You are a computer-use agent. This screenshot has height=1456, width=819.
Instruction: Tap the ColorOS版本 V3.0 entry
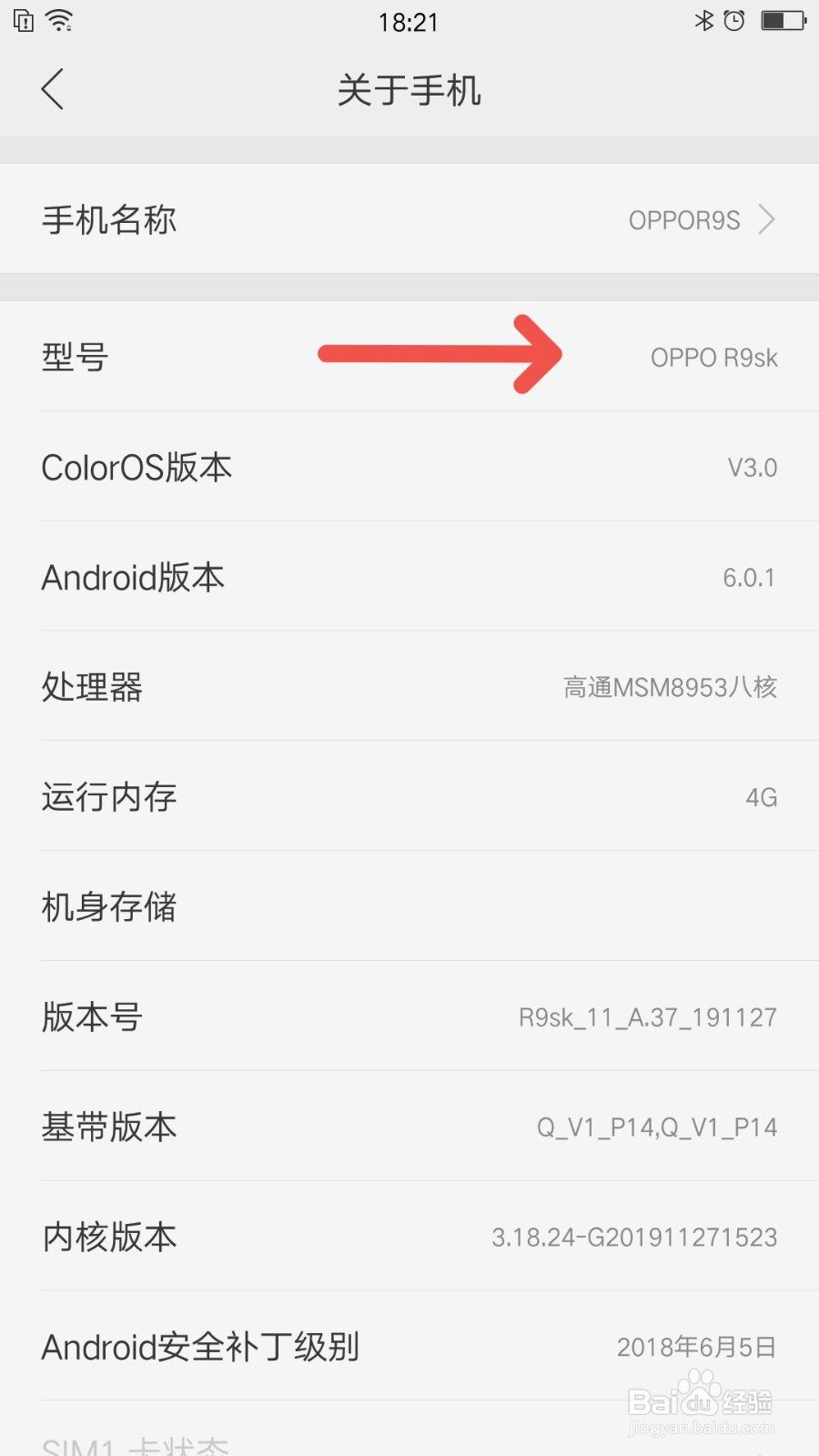[x=409, y=467]
